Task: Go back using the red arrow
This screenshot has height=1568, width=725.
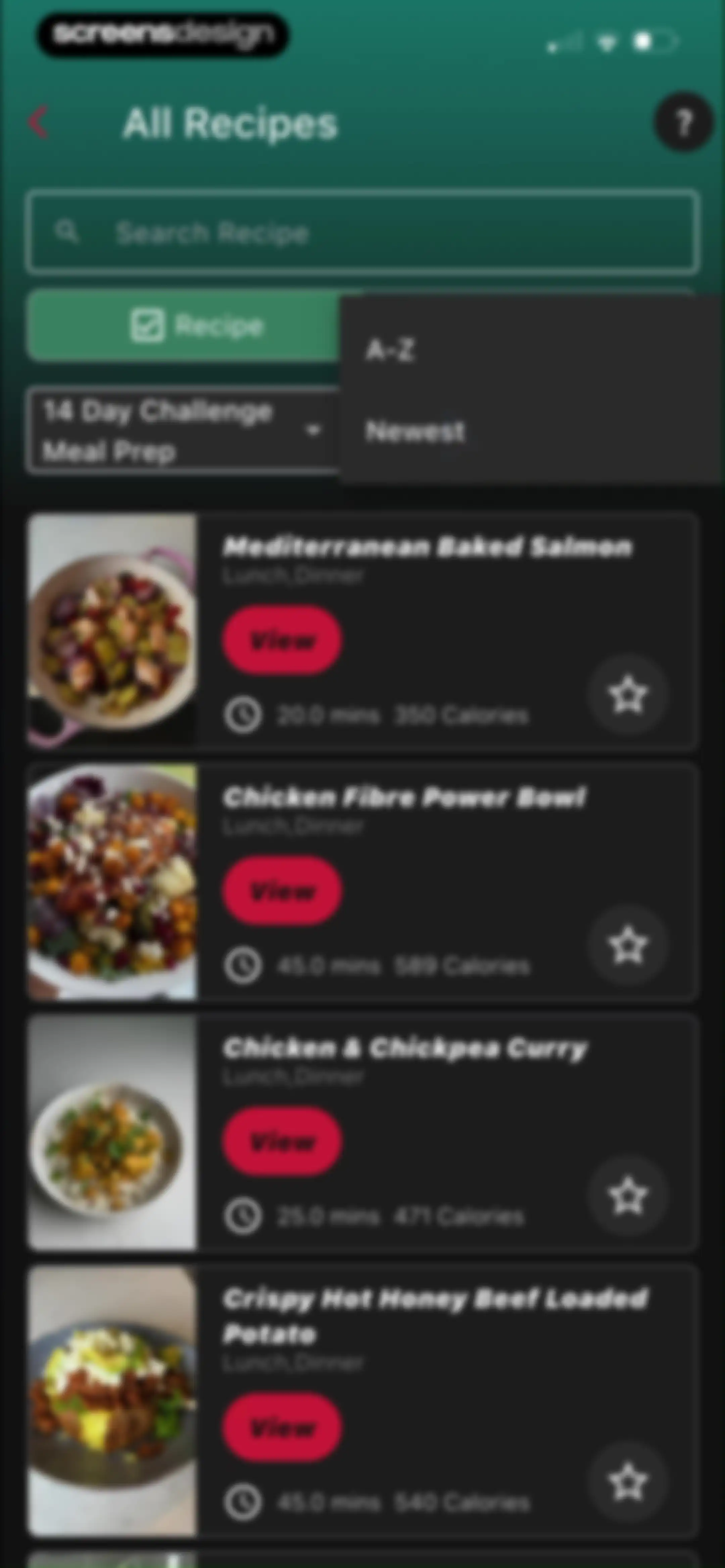Action: pos(38,122)
